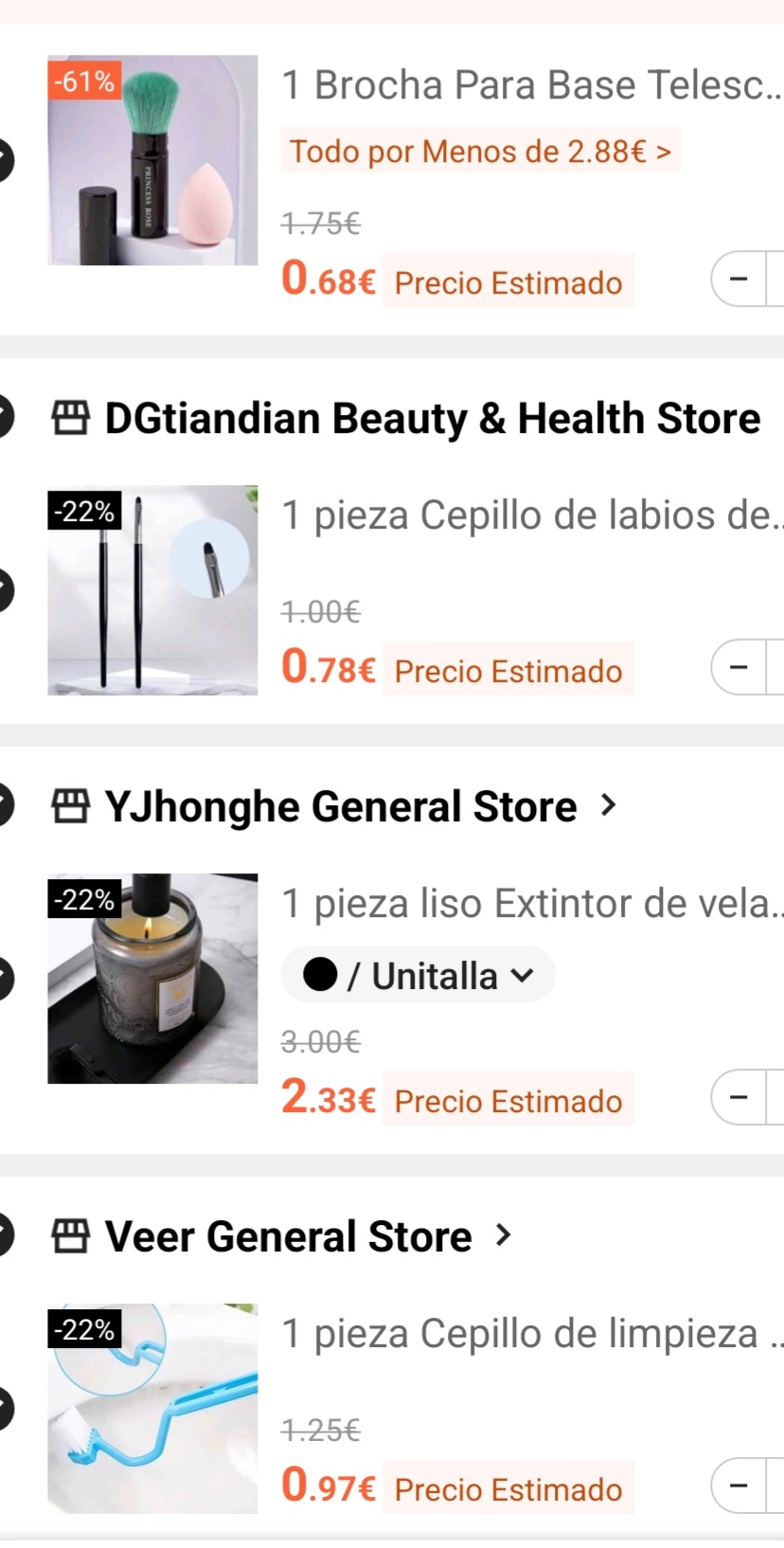
Task: Decrease quantity of the Extintor de vela item
Action: pyautogui.click(x=739, y=1097)
